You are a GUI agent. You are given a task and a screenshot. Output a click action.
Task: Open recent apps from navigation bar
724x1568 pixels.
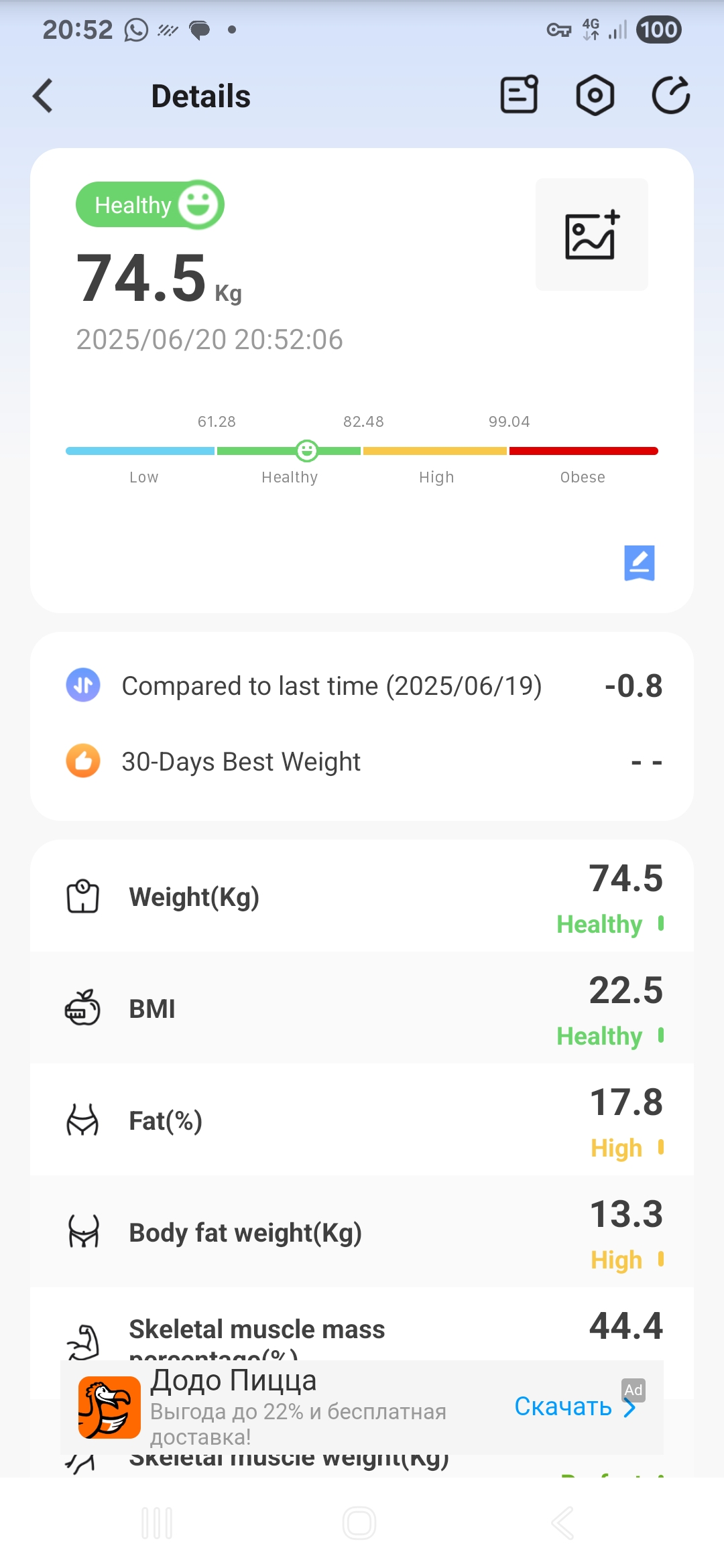157,1523
